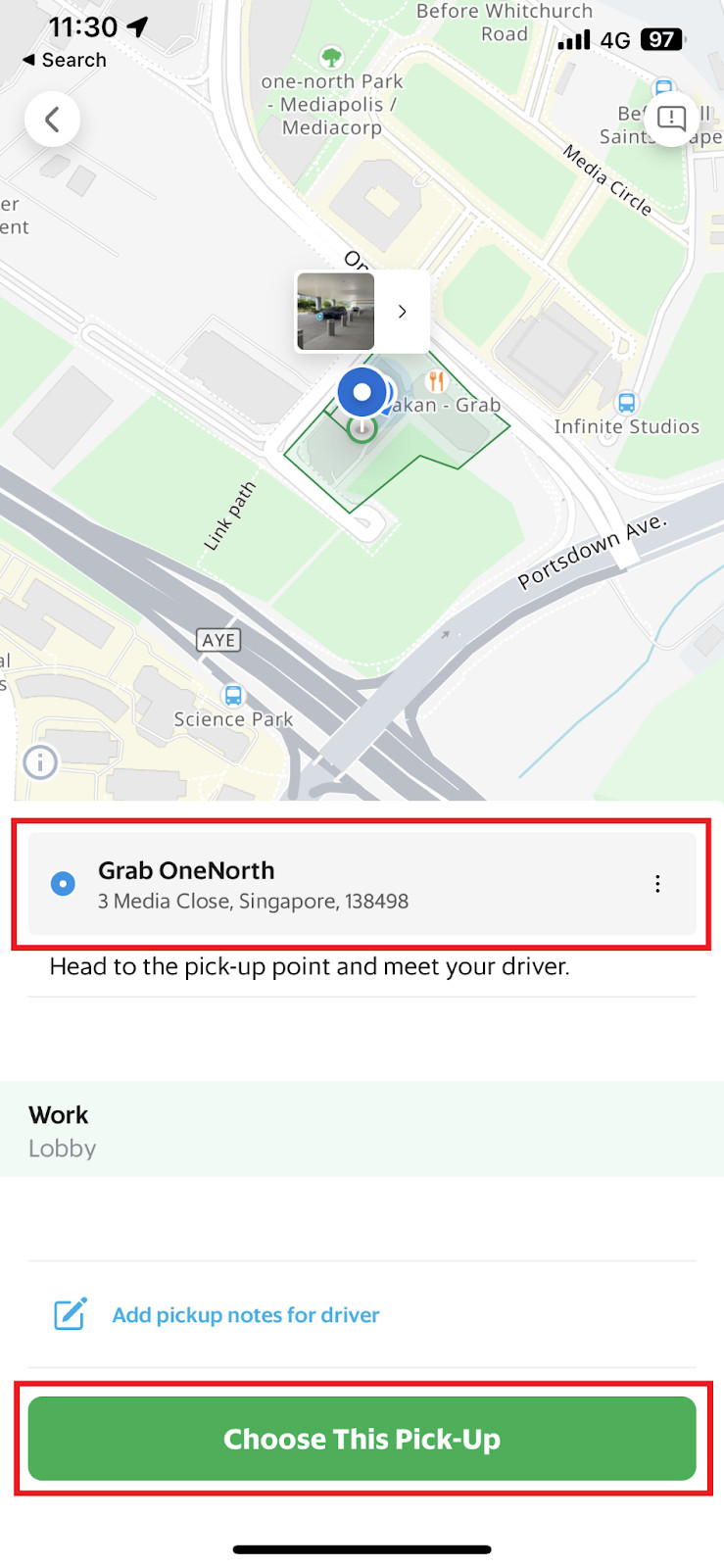Go back using the arrow button
724x1568 pixels.
[52, 120]
